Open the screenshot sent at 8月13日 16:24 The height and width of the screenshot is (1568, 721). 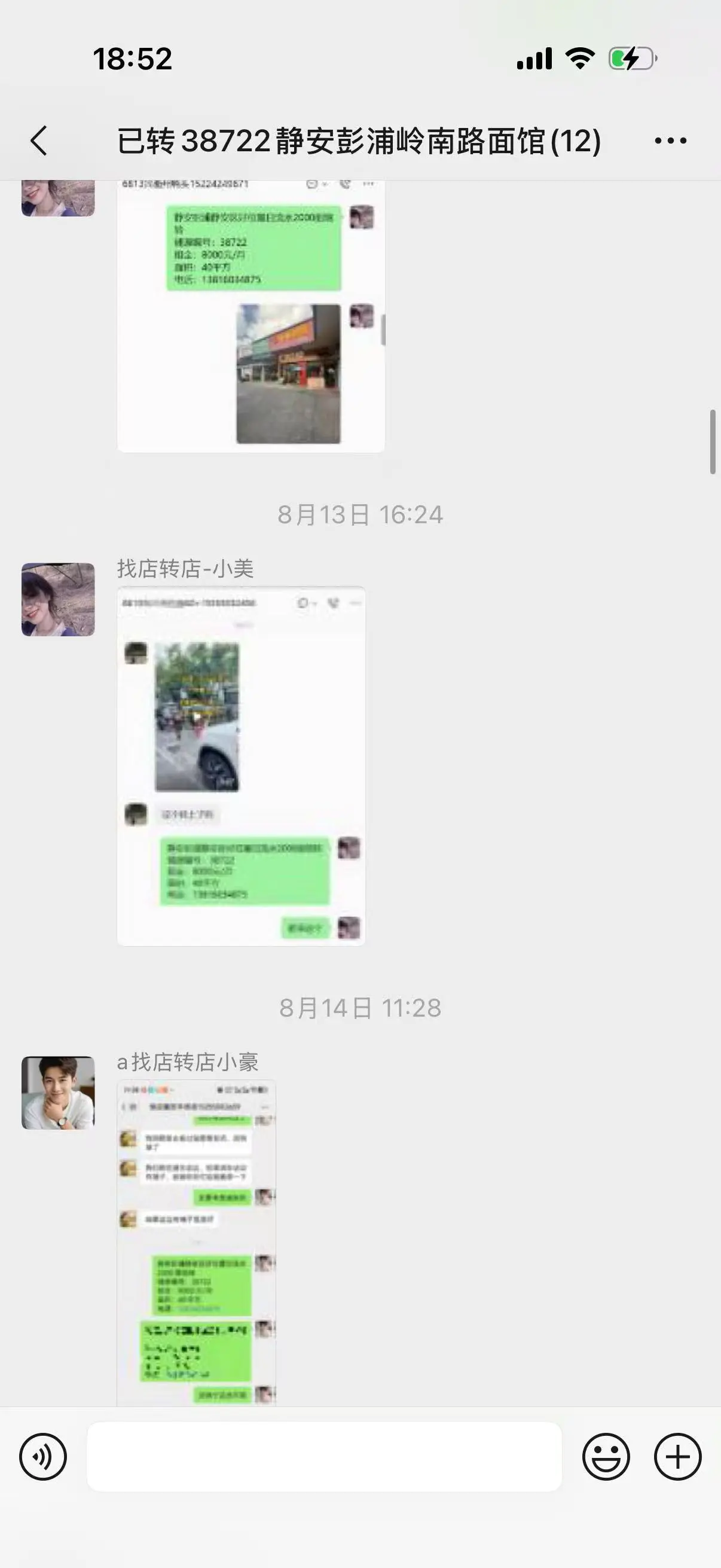tap(242, 765)
